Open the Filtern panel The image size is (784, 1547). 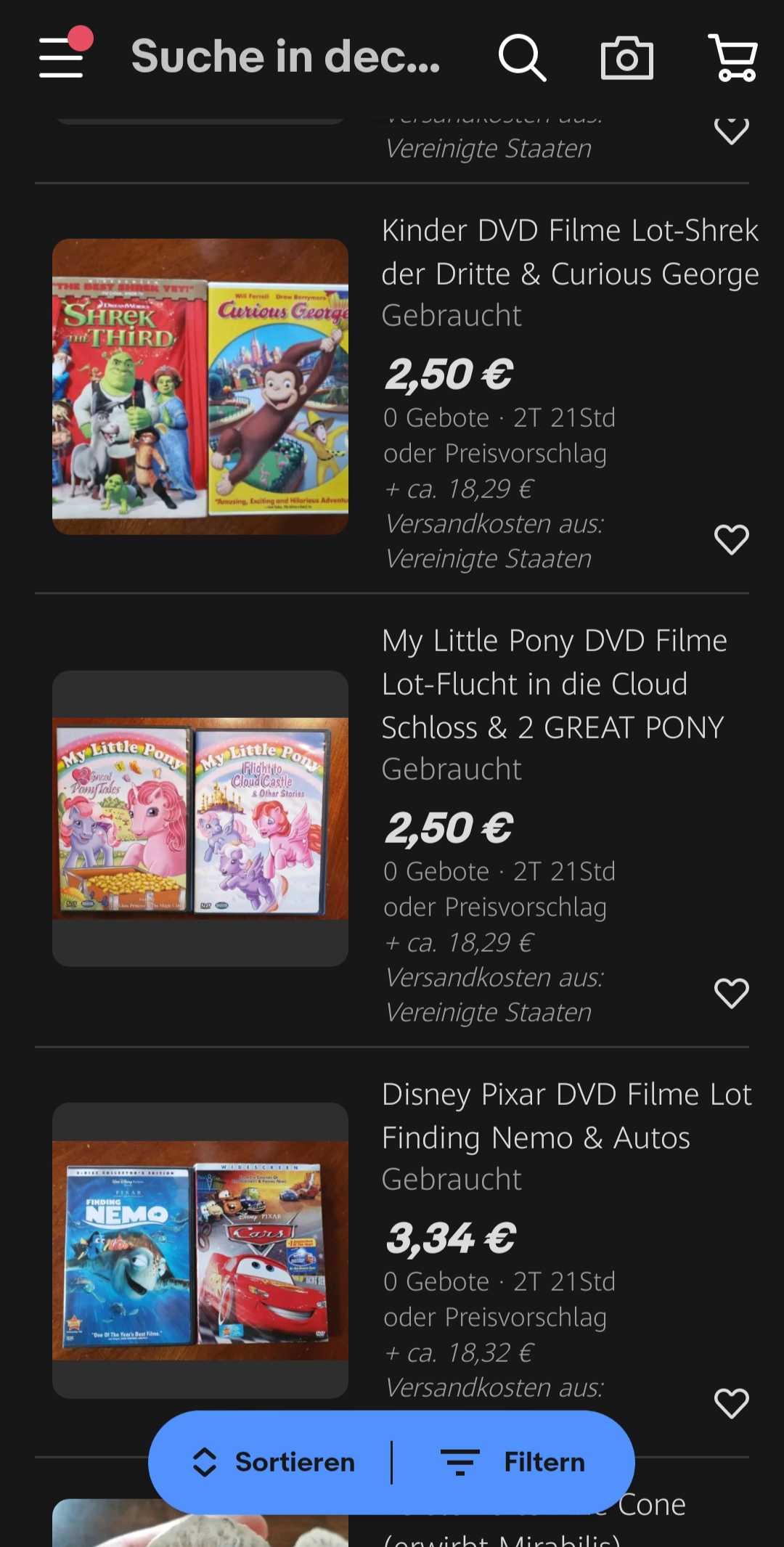[x=513, y=1462]
